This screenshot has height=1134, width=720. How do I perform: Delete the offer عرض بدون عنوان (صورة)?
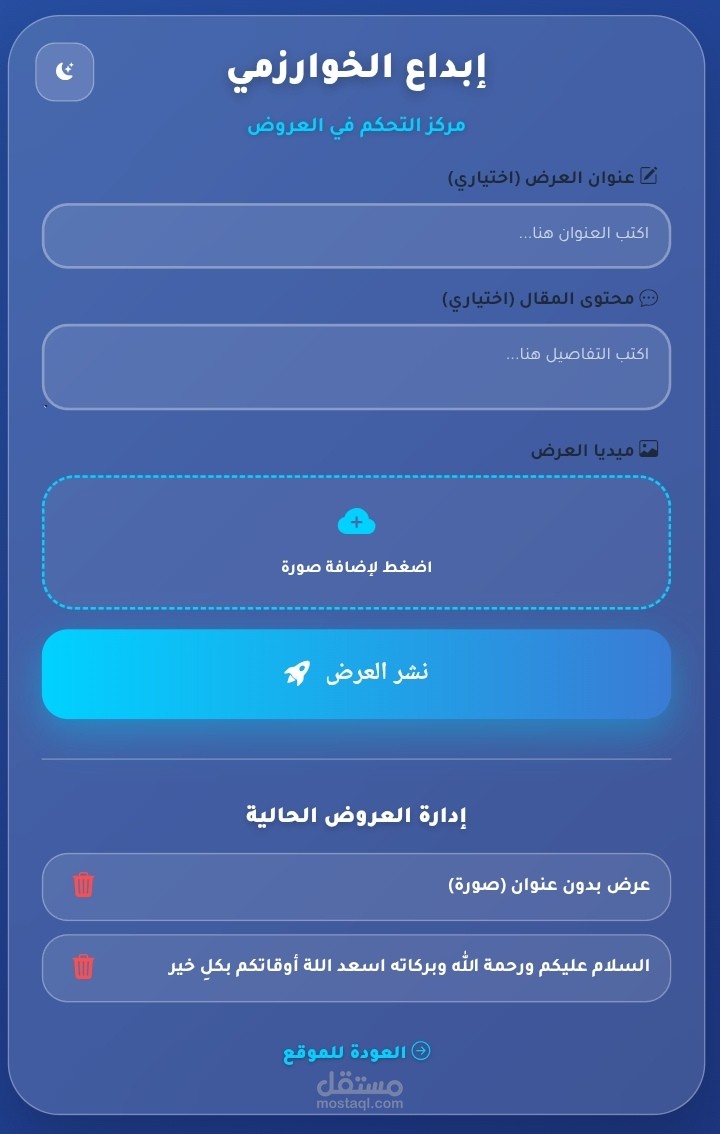[84, 885]
